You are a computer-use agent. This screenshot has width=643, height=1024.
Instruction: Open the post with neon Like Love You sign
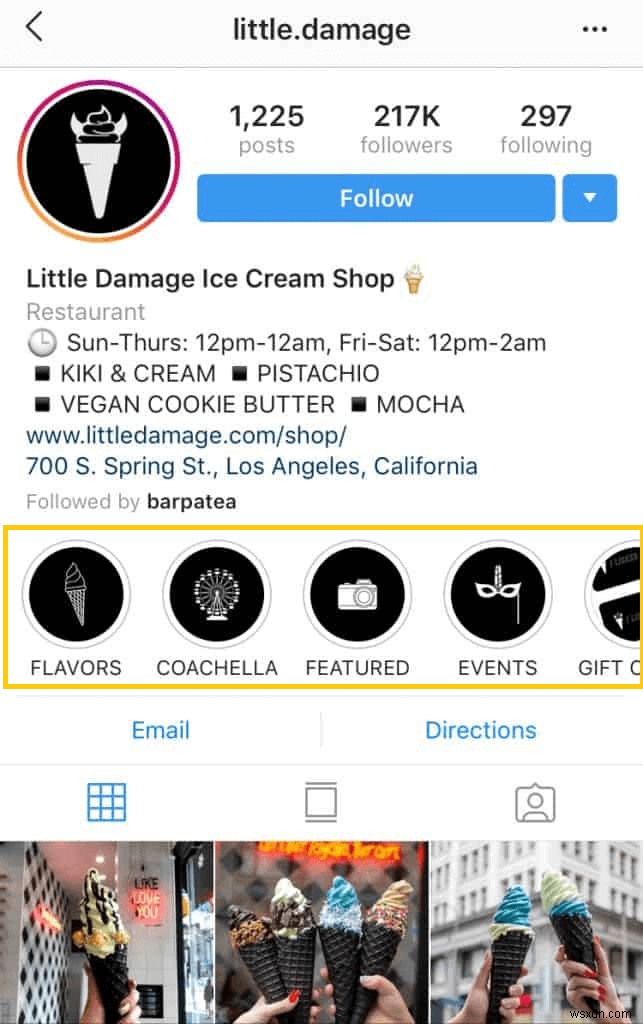pyautogui.click(x=106, y=932)
